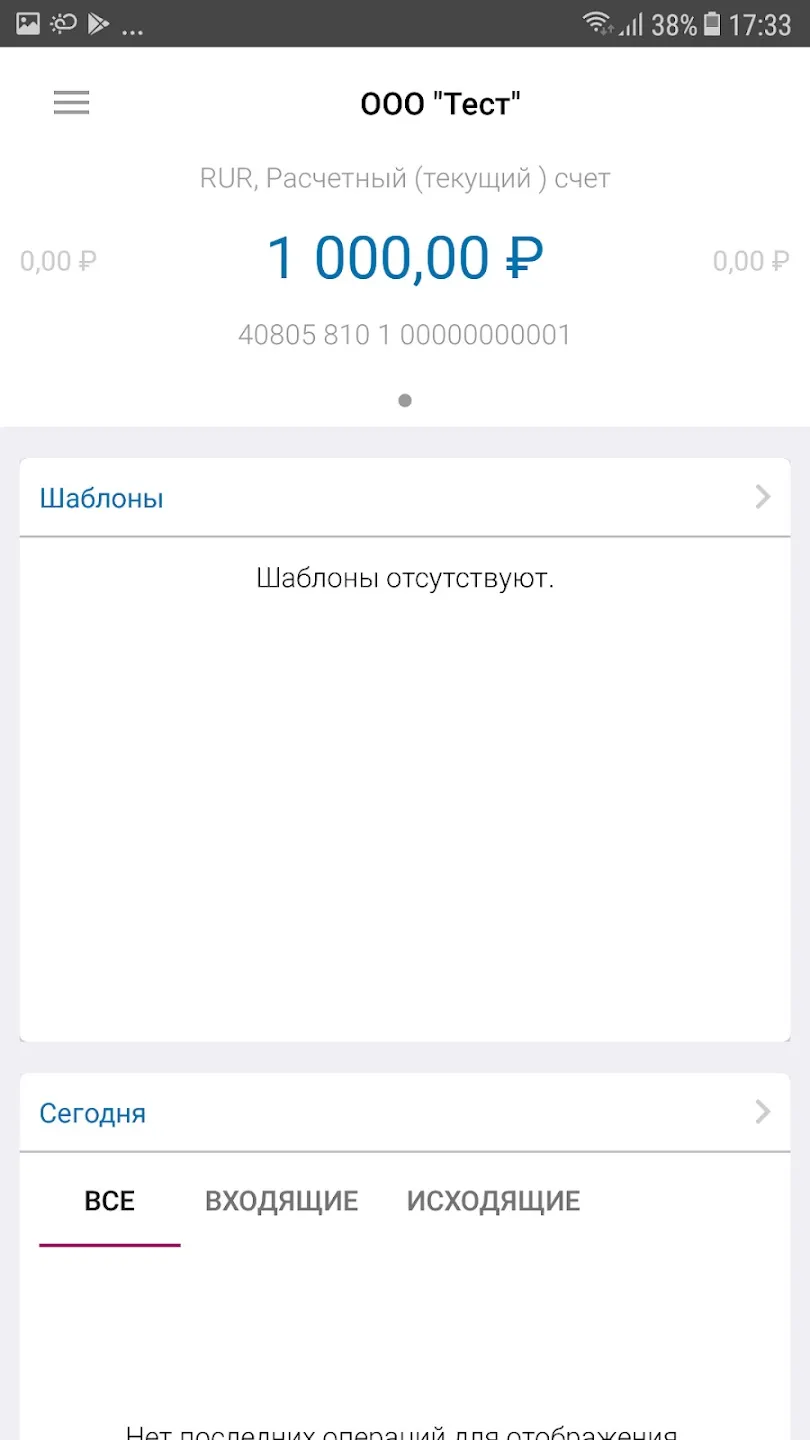This screenshot has height=1440, width=810.
Task: Open the Шаблоны section
Action: pyautogui.click(x=405, y=498)
